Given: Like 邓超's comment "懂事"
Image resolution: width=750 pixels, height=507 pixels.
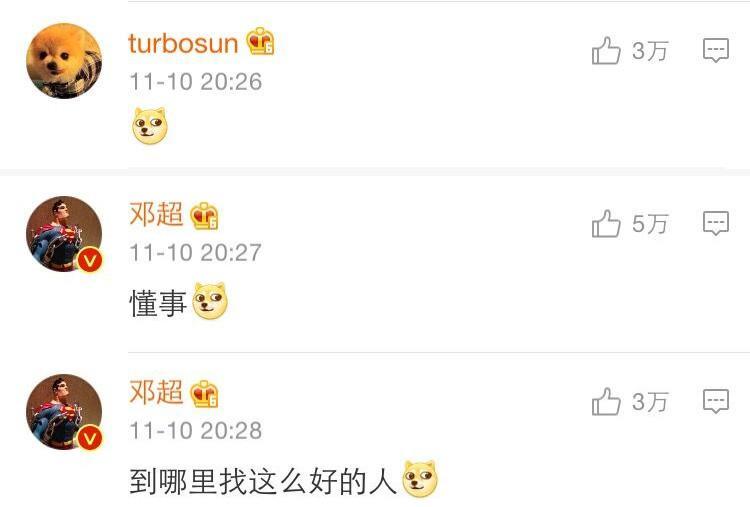Looking at the screenshot, I should [607, 225].
